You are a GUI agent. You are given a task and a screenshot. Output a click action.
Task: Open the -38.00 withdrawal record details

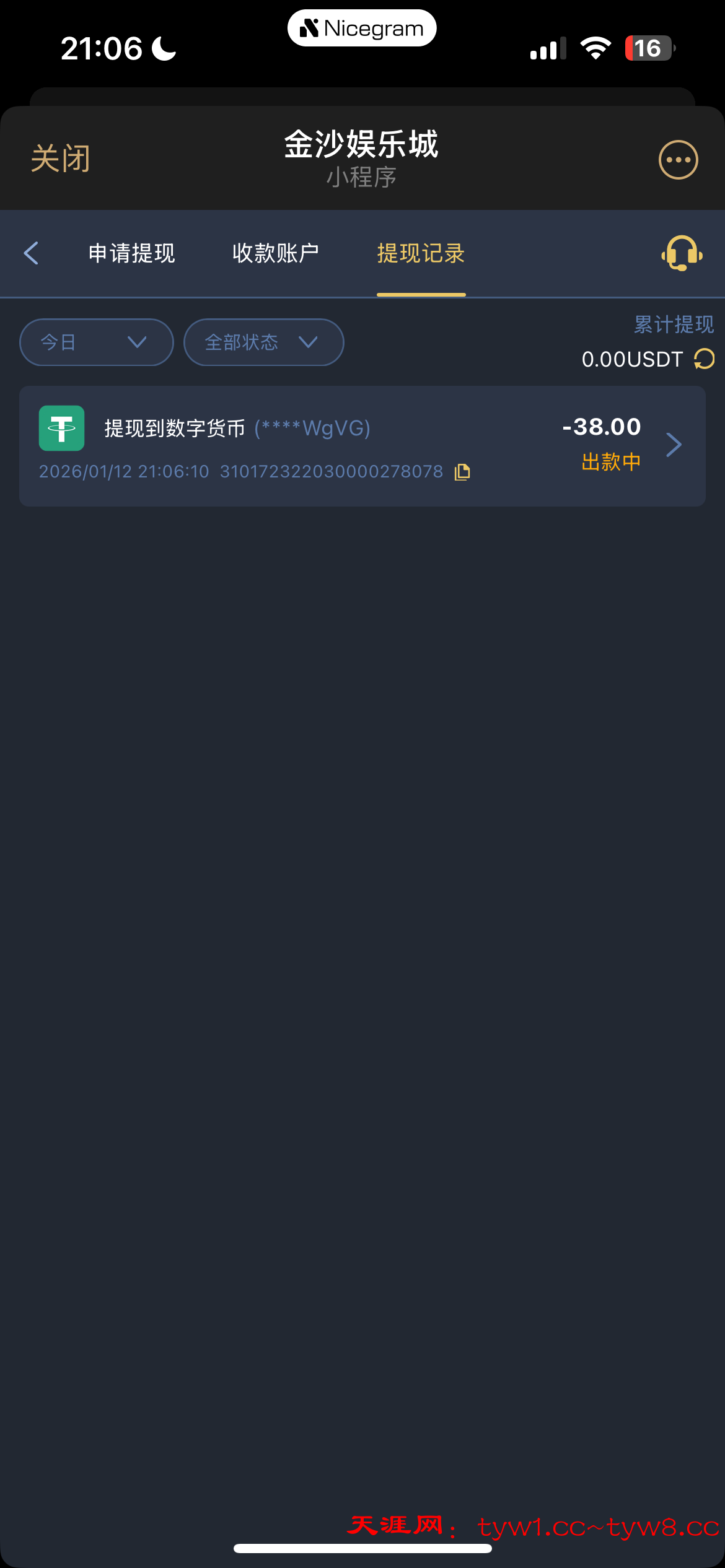(x=673, y=445)
